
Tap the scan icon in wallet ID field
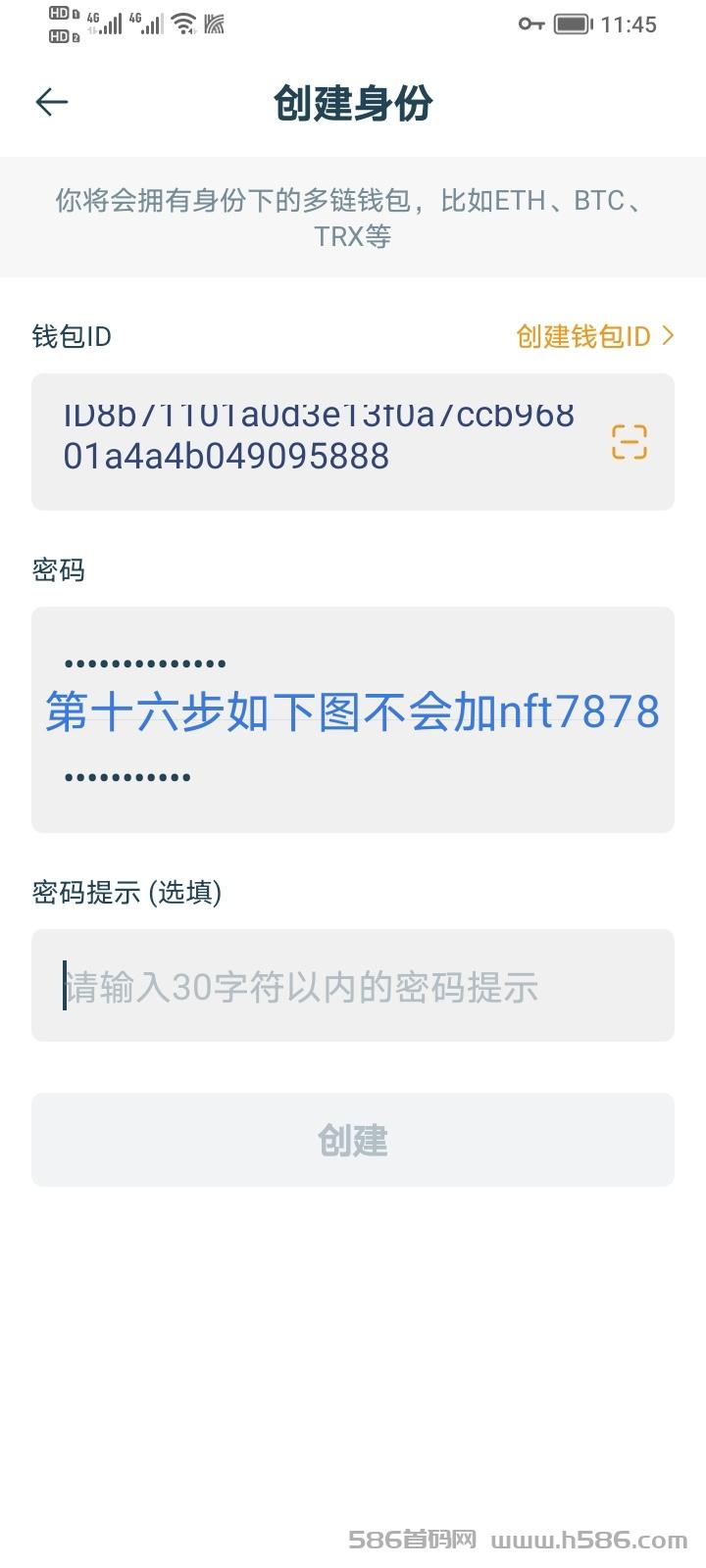tap(630, 442)
